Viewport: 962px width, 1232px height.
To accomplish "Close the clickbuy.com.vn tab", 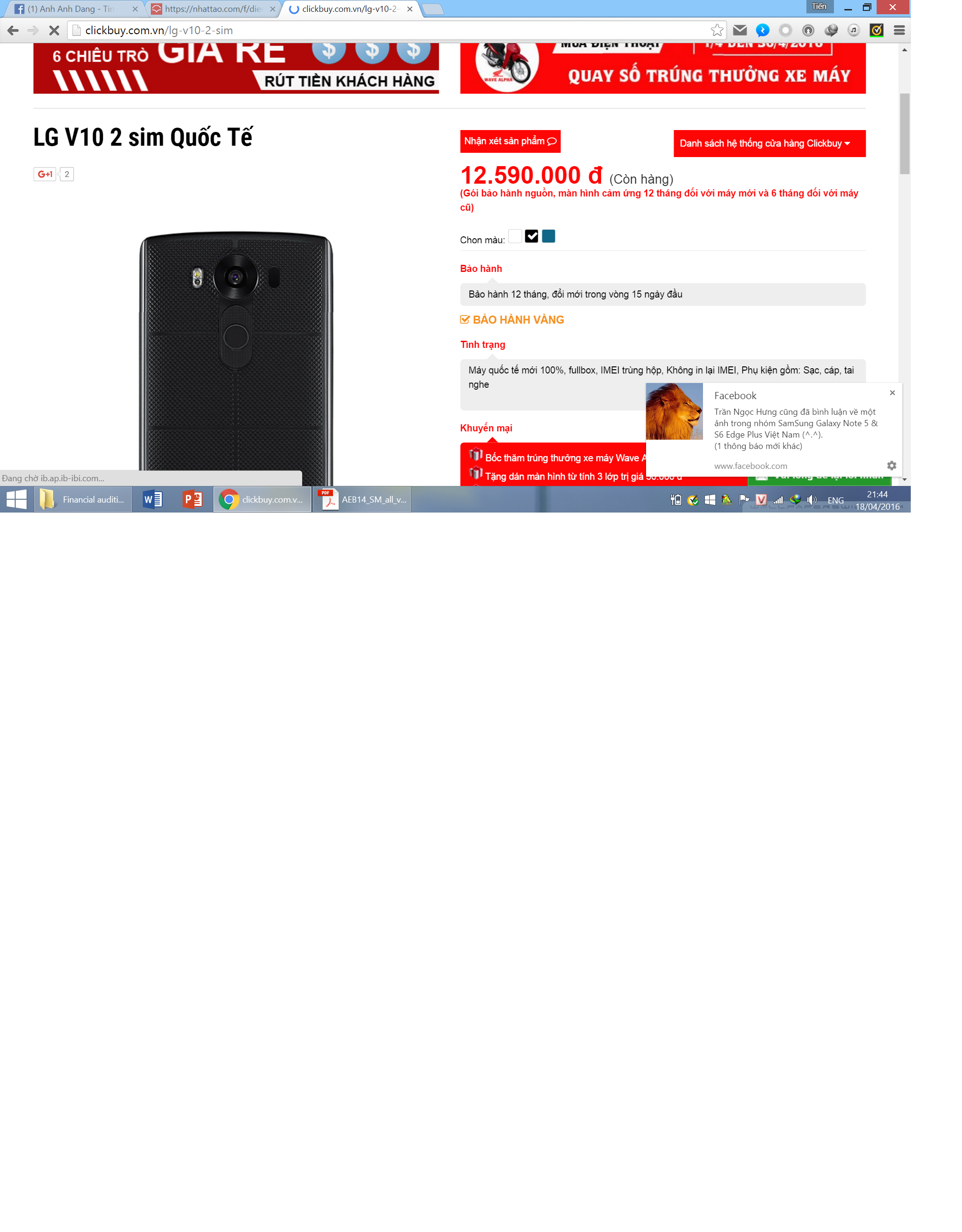I will (x=410, y=9).
